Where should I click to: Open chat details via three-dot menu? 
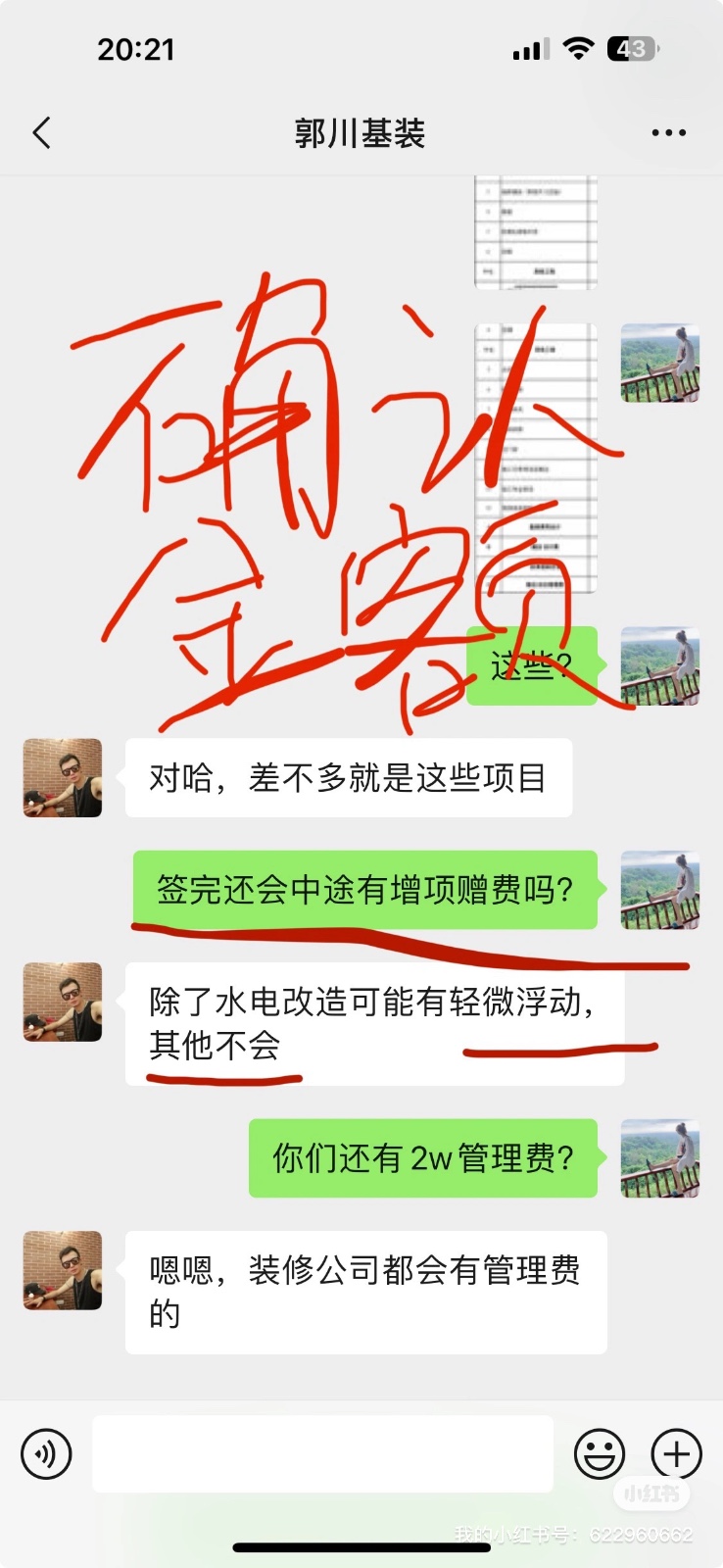pos(668,133)
